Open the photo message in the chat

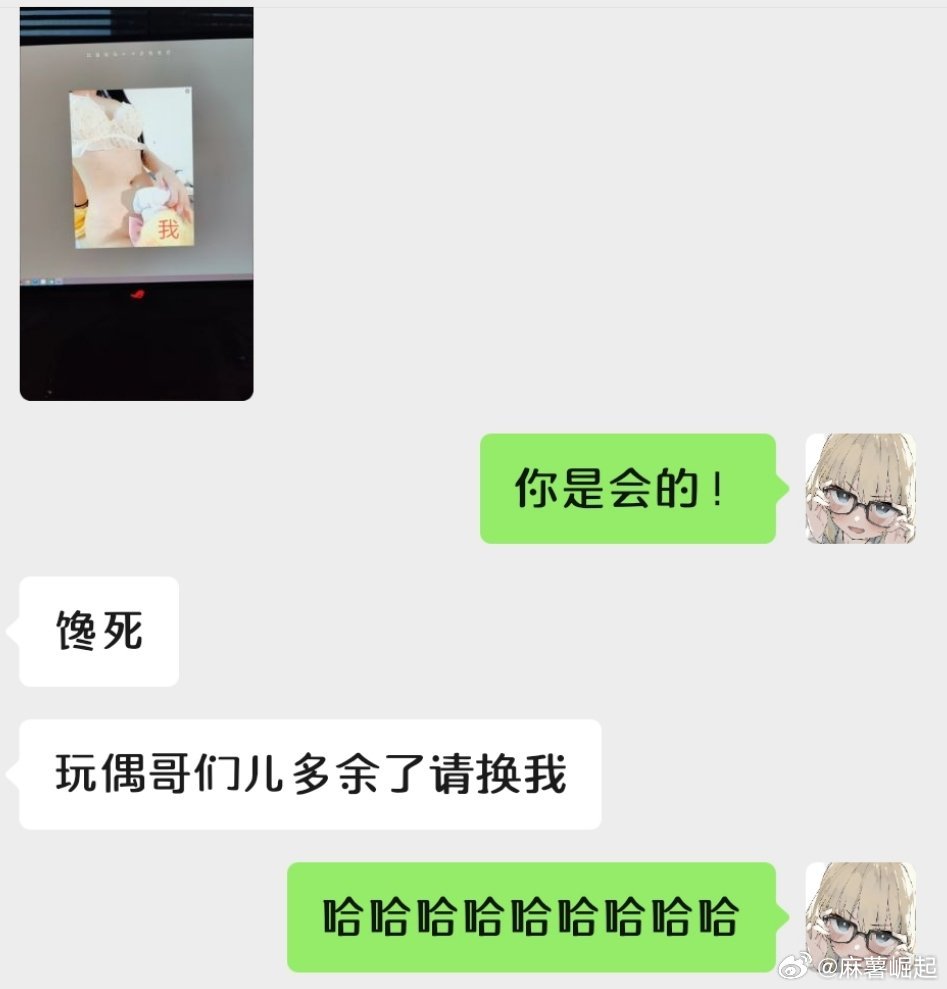(136, 205)
